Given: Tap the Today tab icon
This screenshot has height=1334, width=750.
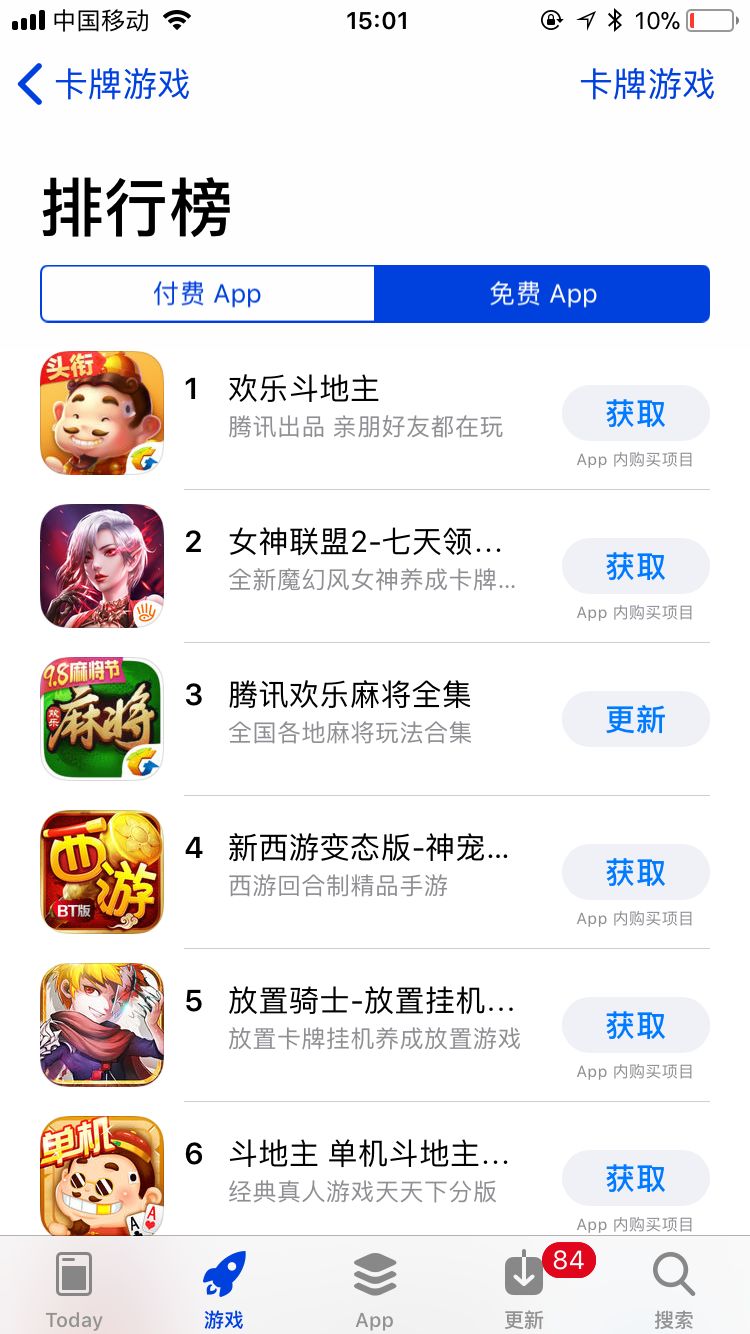Looking at the screenshot, I should 74,1285.
